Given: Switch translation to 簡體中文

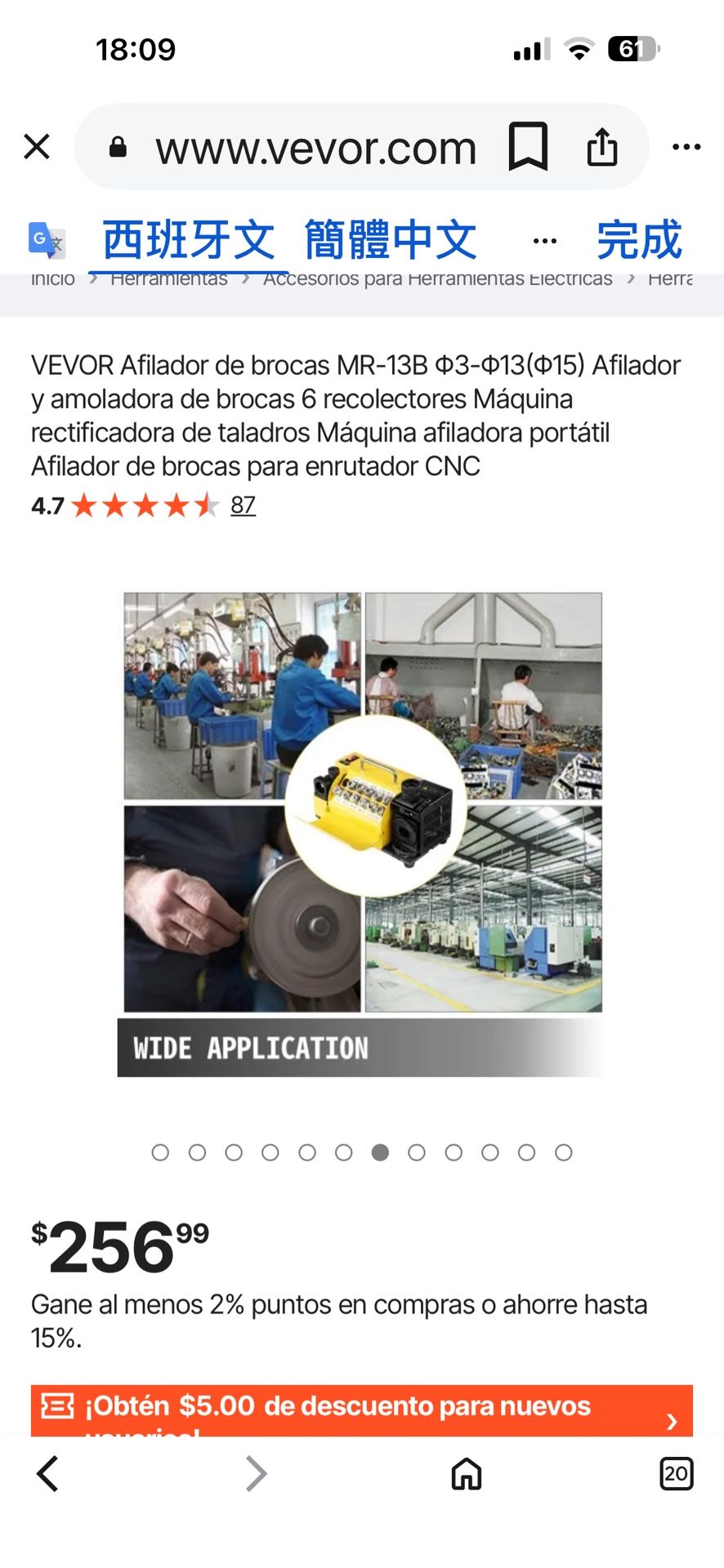Looking at the screenshot, I should click(x=391, y=240).
